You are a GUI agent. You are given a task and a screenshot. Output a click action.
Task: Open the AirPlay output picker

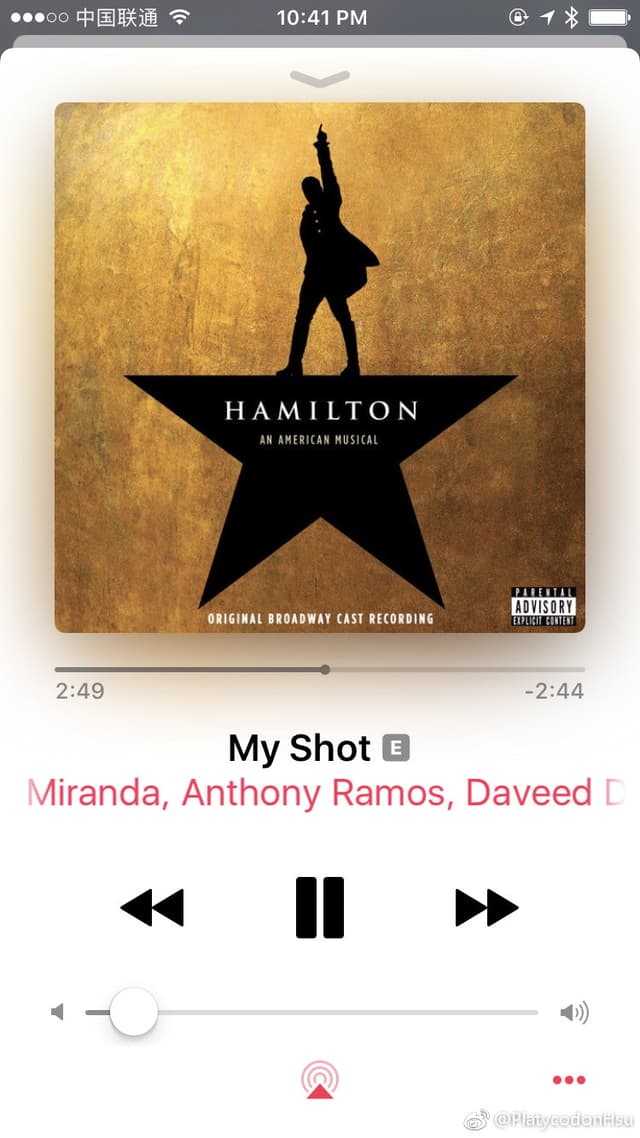[320, 1080]
